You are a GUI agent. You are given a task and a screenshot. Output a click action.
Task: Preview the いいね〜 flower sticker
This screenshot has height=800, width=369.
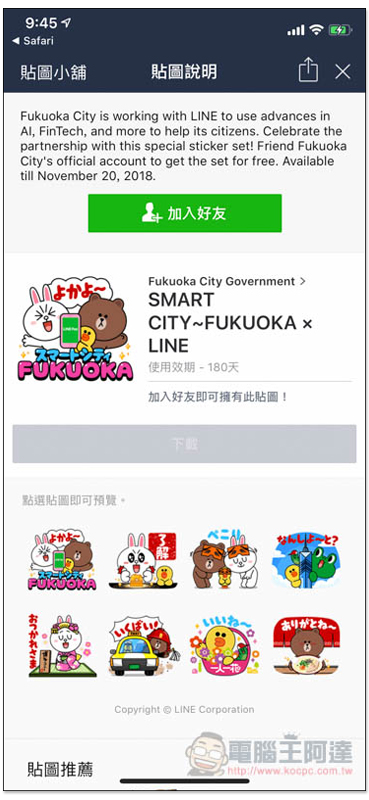point(225,646)
